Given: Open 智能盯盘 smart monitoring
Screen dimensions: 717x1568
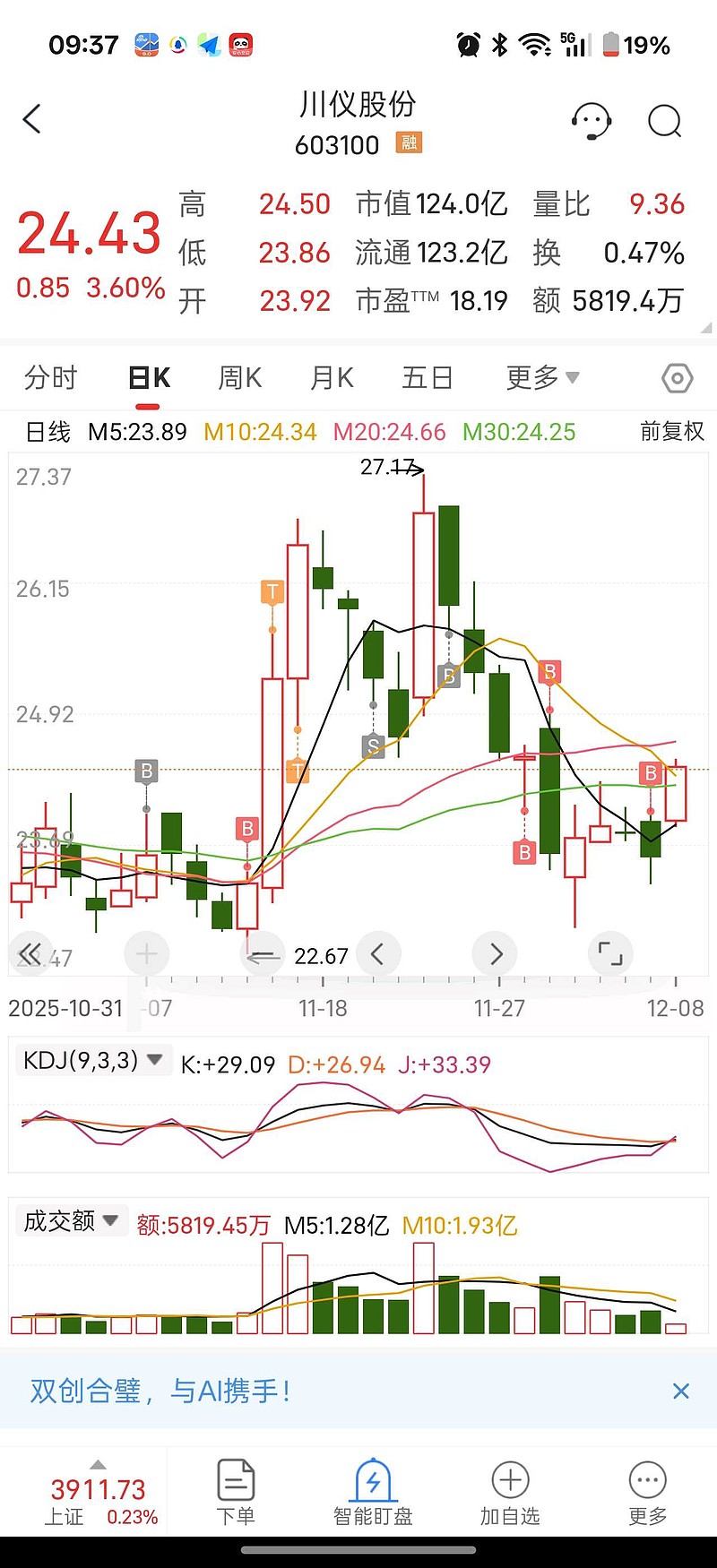Looking at the screenshot, I should tap(373, 1492).
